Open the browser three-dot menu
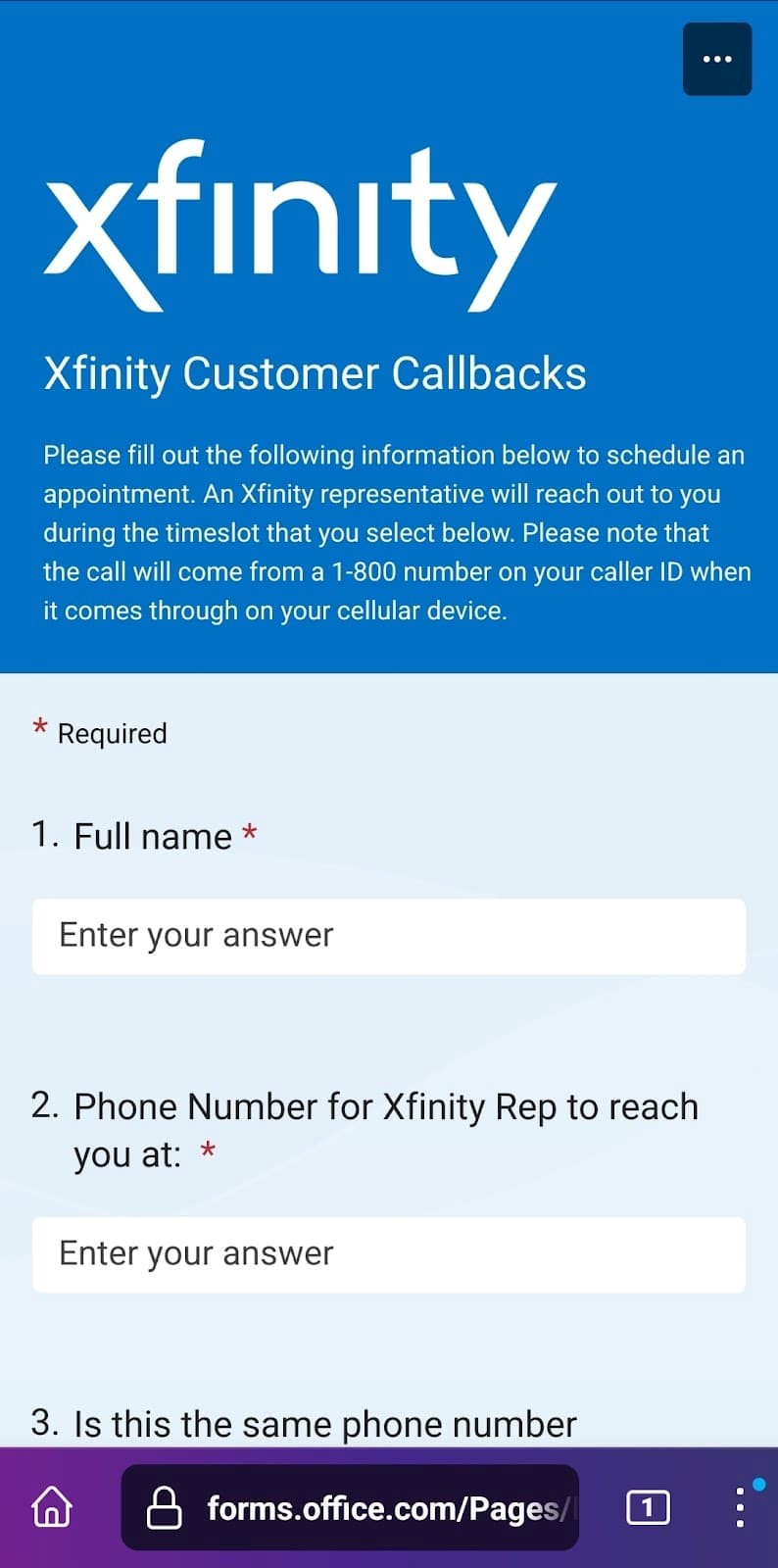 (x=740, y=1511)
